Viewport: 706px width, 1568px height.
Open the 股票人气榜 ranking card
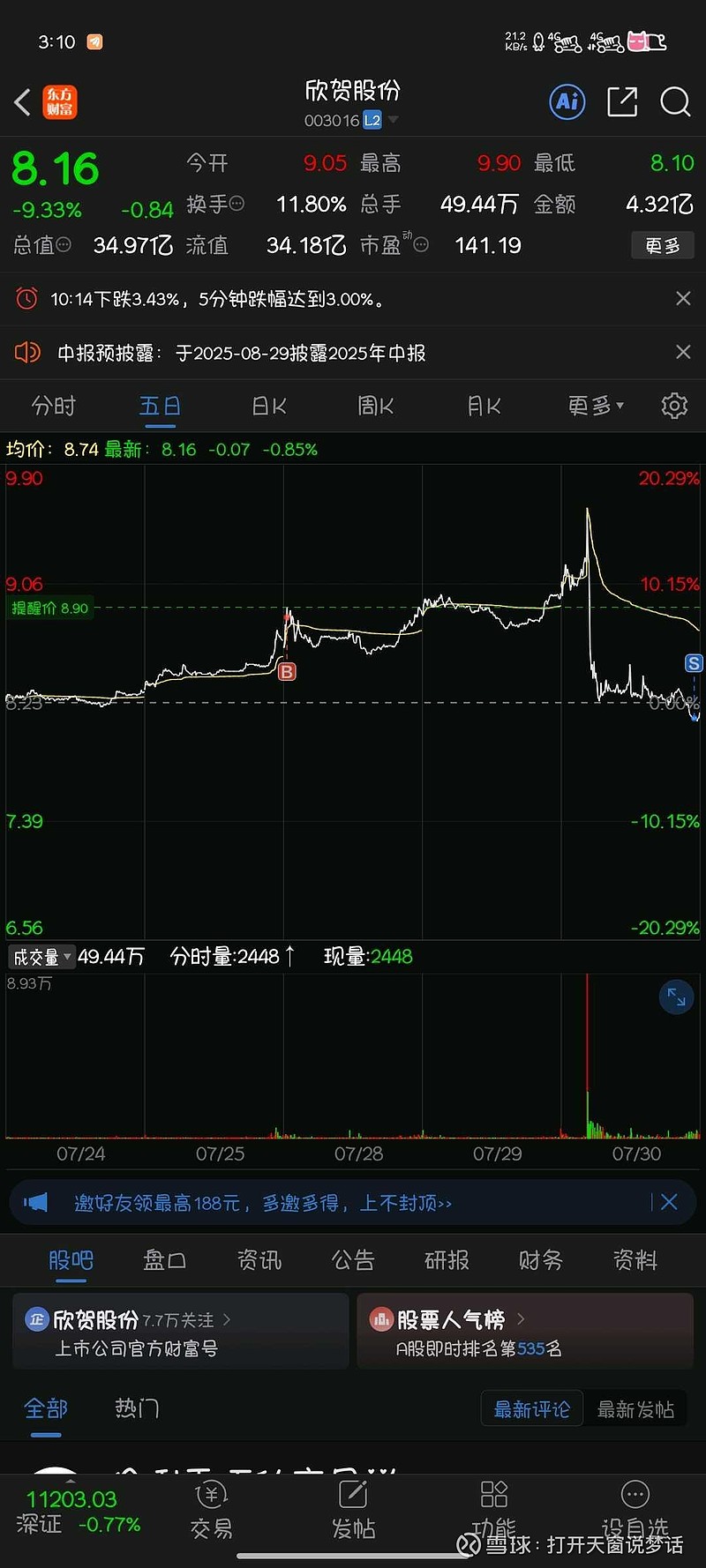click(525, 1332)
